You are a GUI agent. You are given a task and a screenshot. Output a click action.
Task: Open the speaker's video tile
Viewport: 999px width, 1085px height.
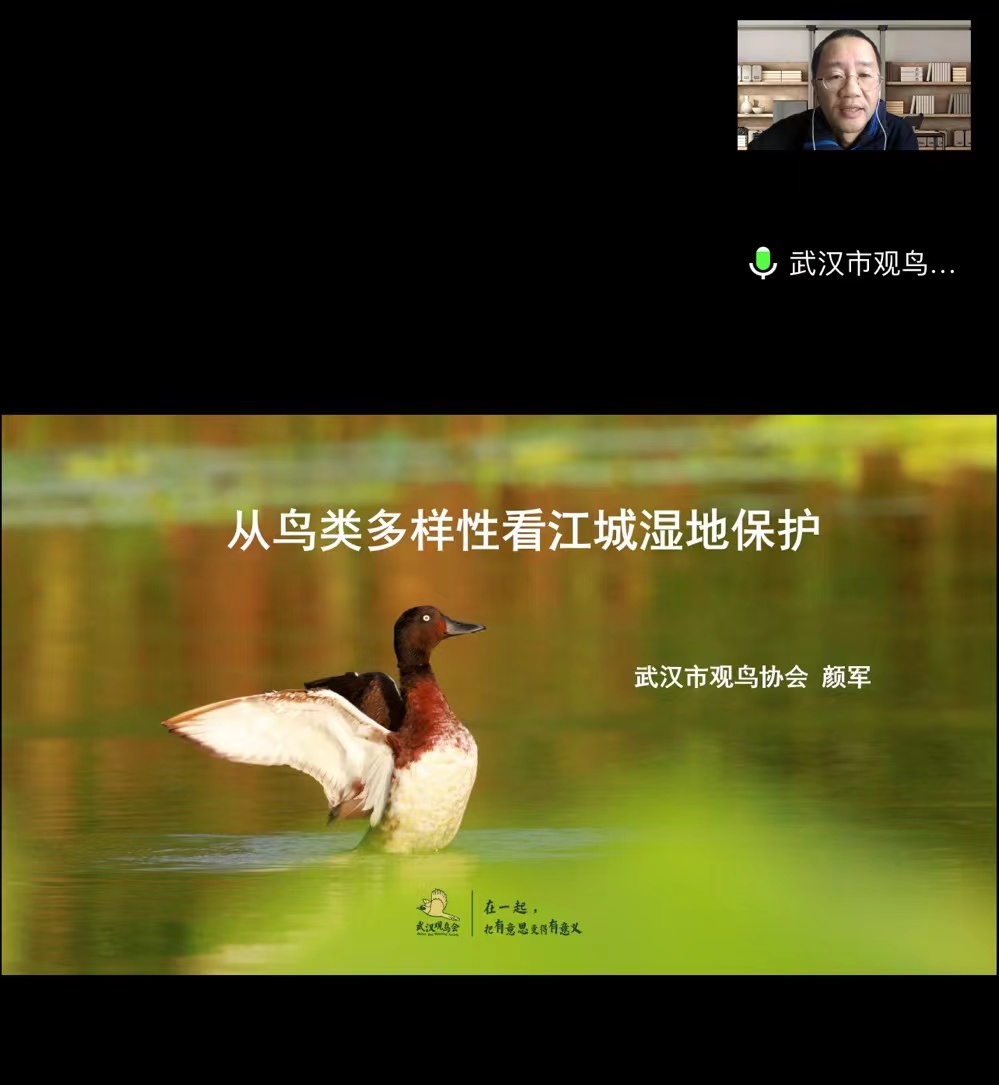pos(853,86)
